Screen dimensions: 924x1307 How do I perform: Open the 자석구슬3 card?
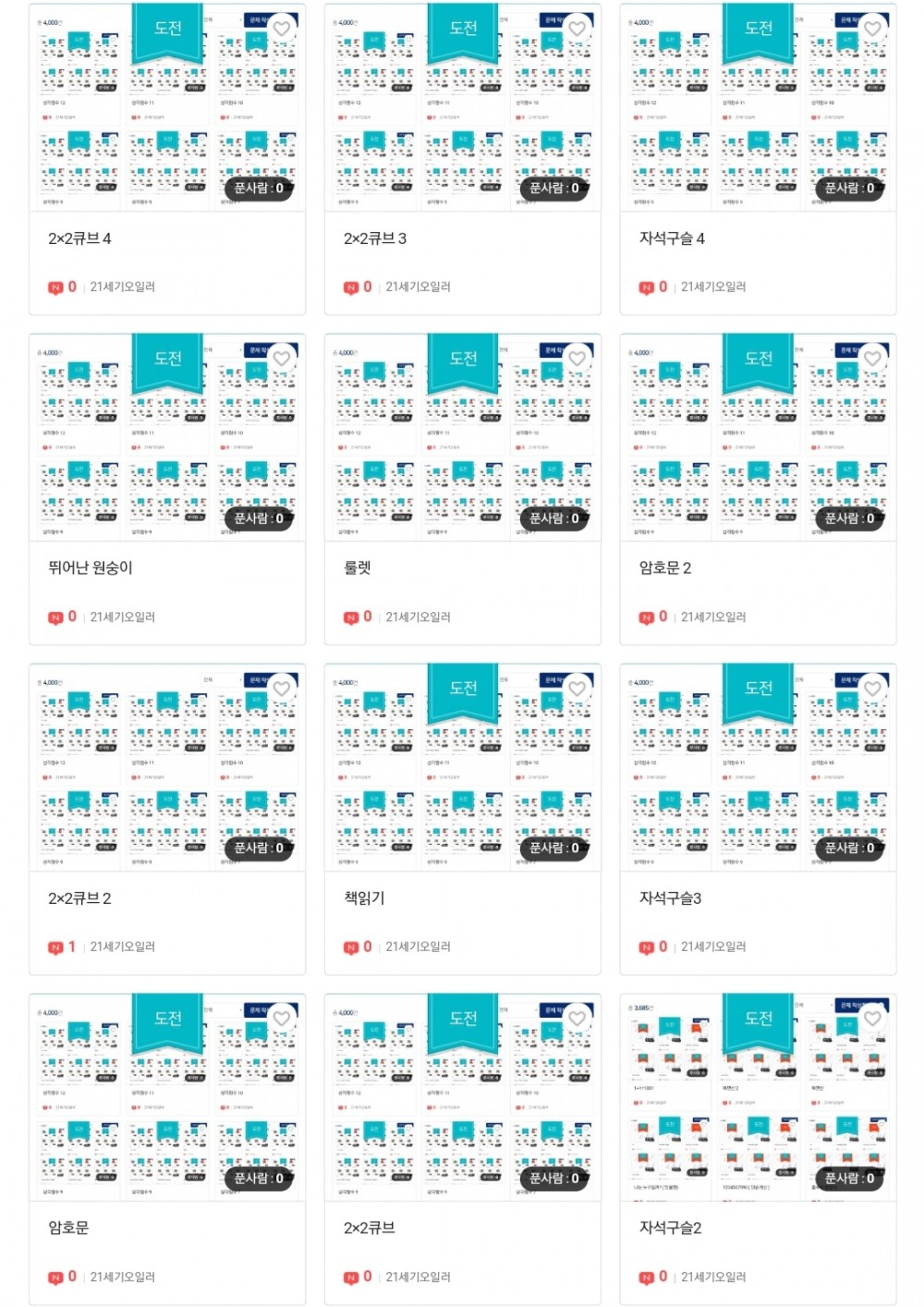click(x=670, y=898)
